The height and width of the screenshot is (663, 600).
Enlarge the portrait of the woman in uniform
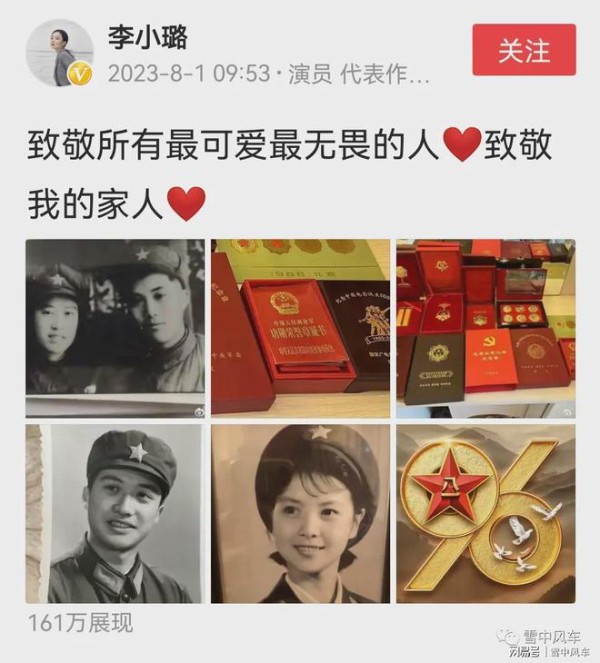300,513
